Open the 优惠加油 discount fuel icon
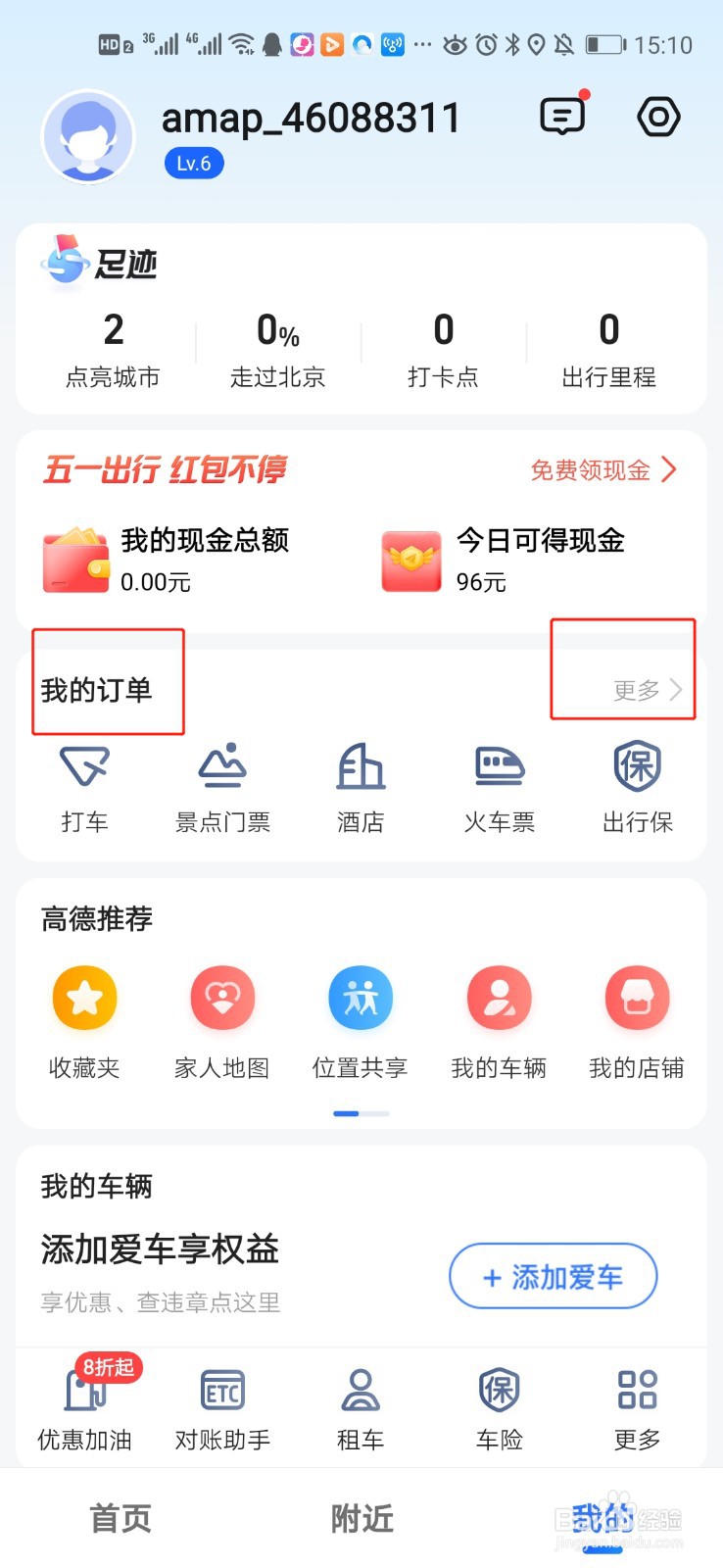 click(x=84, y=1392)
